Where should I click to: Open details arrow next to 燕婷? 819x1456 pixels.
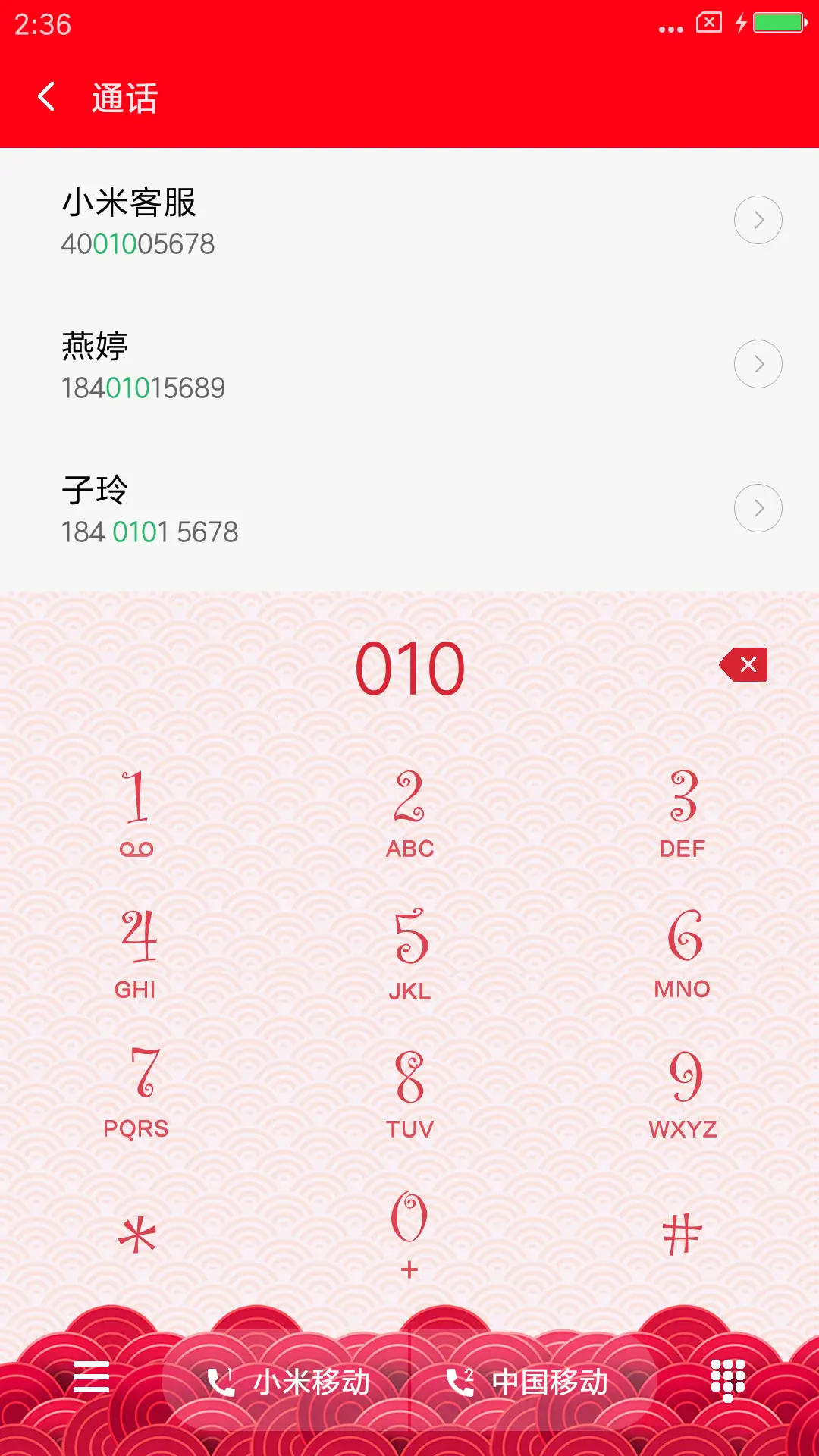(758, 363)
